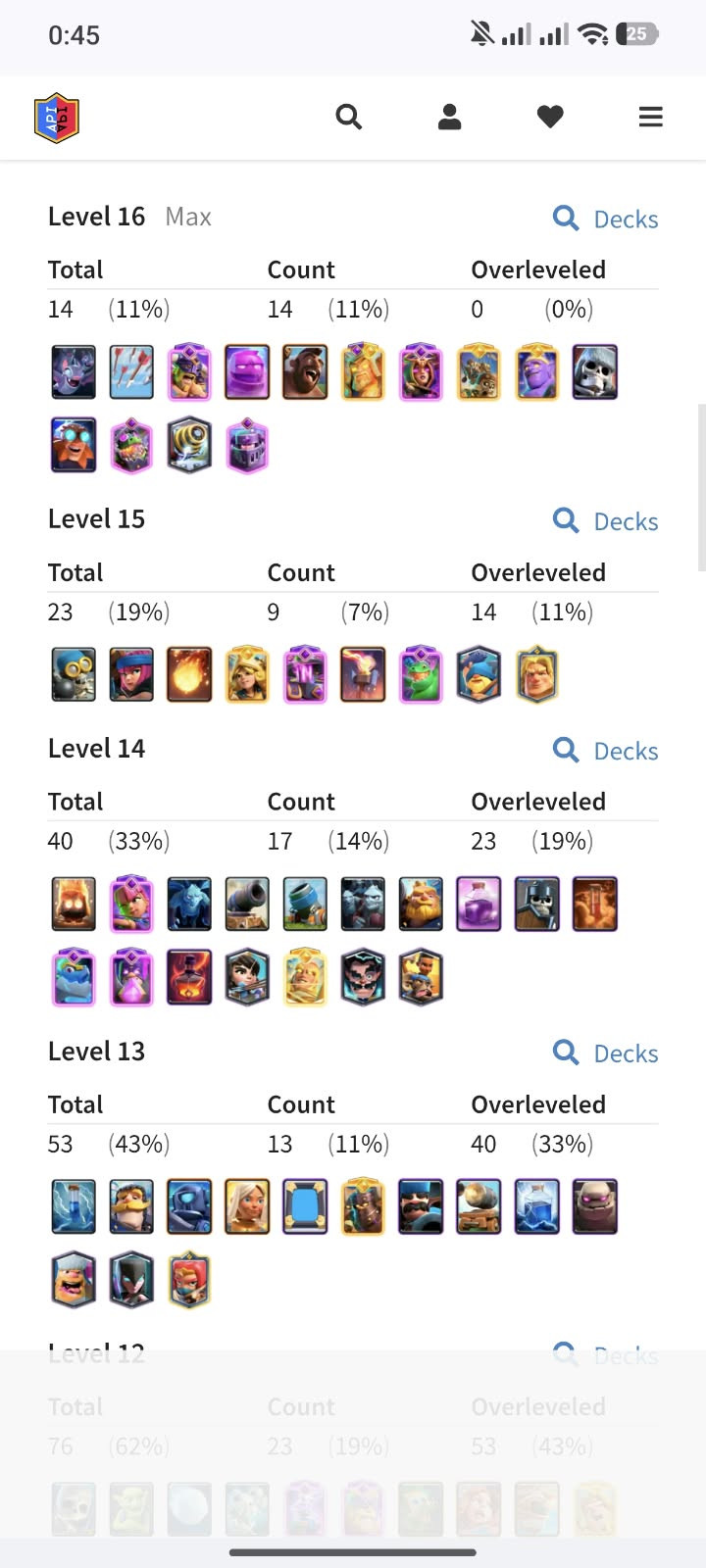This screenshot has height=1568, width=706.
Task: Tap the RoyaleAPI logo to go home
Action: click(57, 119)
